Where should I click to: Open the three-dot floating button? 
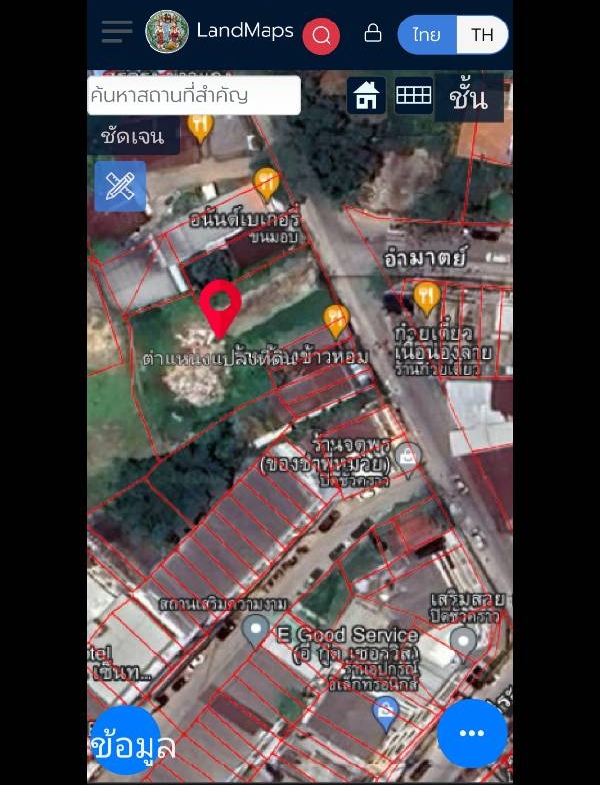click(471, 734)
